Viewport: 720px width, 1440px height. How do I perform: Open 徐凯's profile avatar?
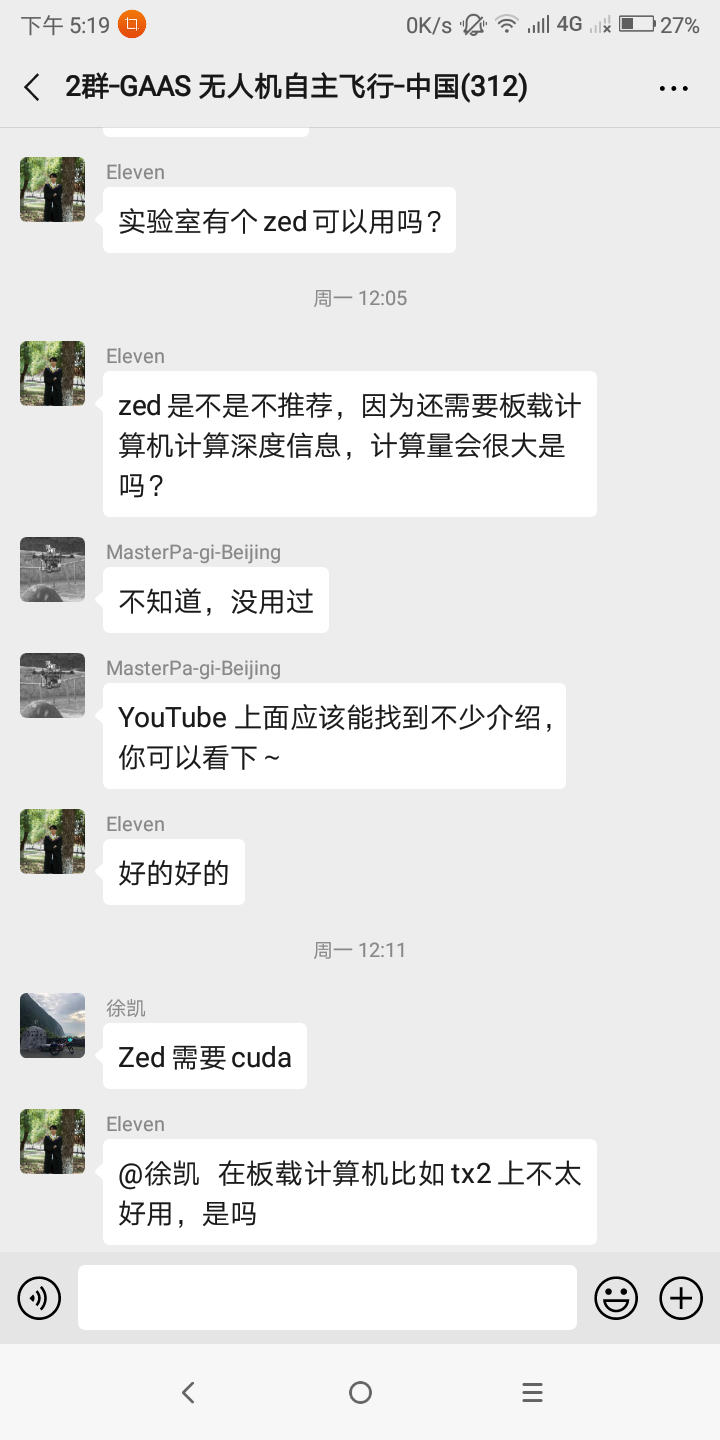point(52,1025)
